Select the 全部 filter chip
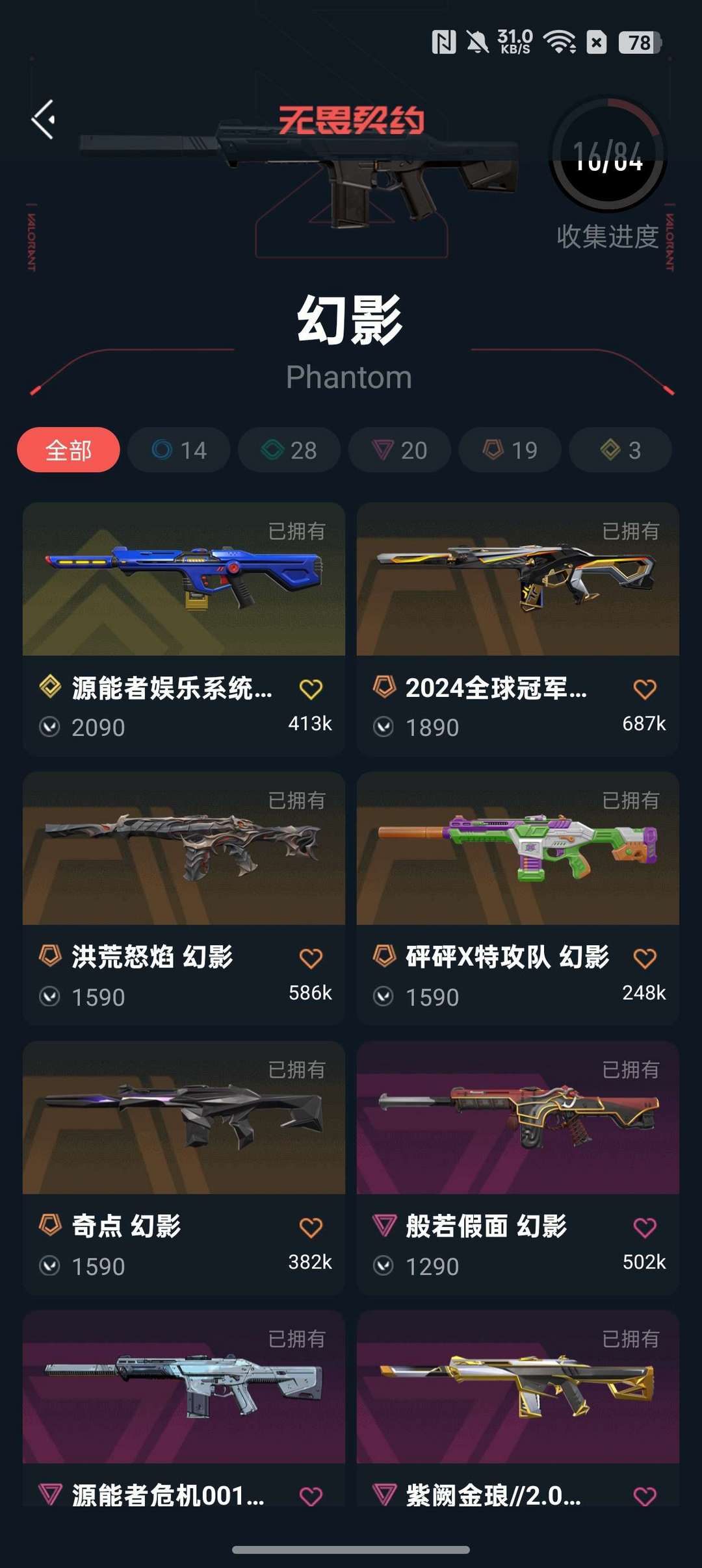 point(68,449)
